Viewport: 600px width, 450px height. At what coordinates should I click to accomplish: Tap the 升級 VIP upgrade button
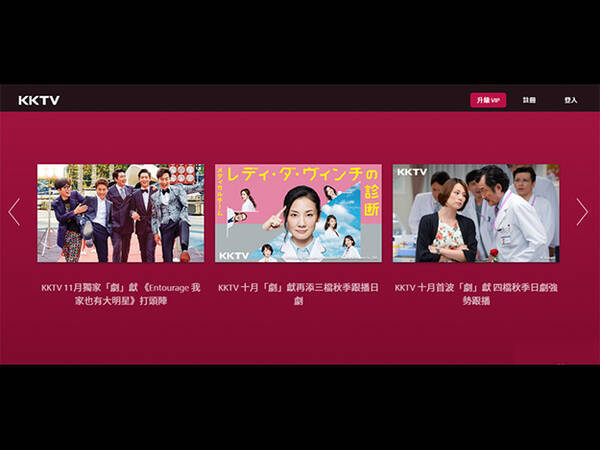click(x=489, y=100)
